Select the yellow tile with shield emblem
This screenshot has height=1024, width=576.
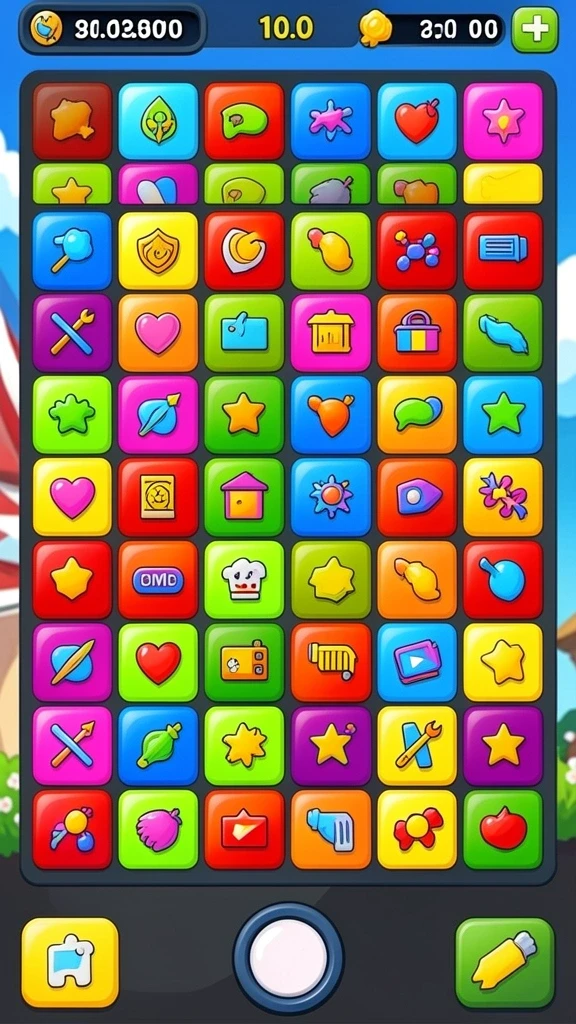158,251
